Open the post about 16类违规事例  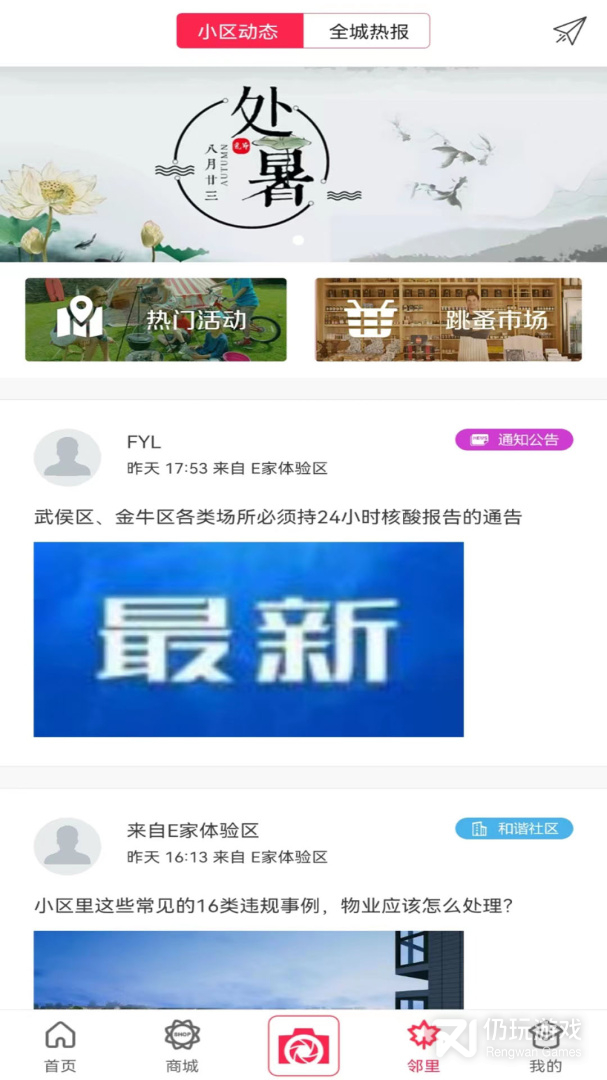point(273,906)
